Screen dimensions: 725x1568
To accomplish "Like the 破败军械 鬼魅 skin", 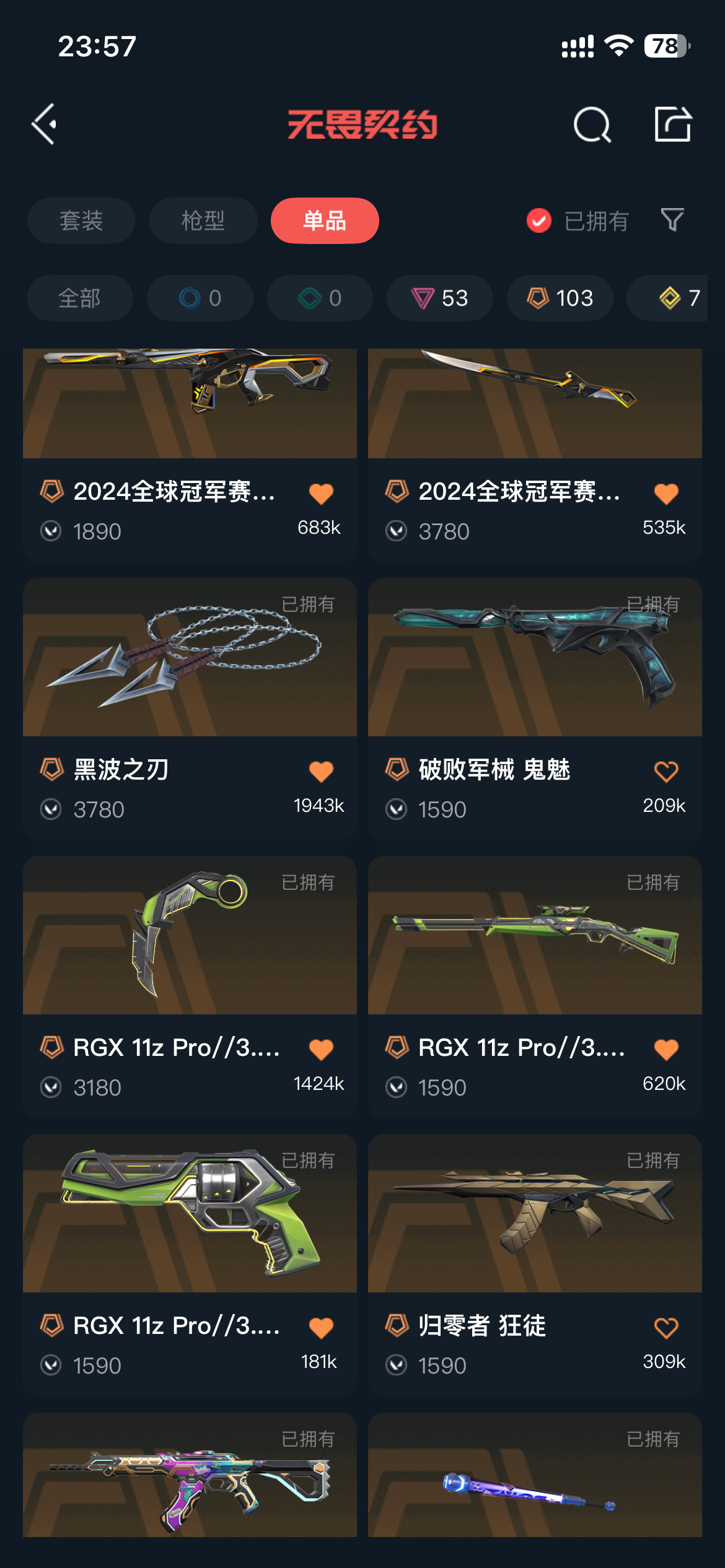I will [666, 772].
